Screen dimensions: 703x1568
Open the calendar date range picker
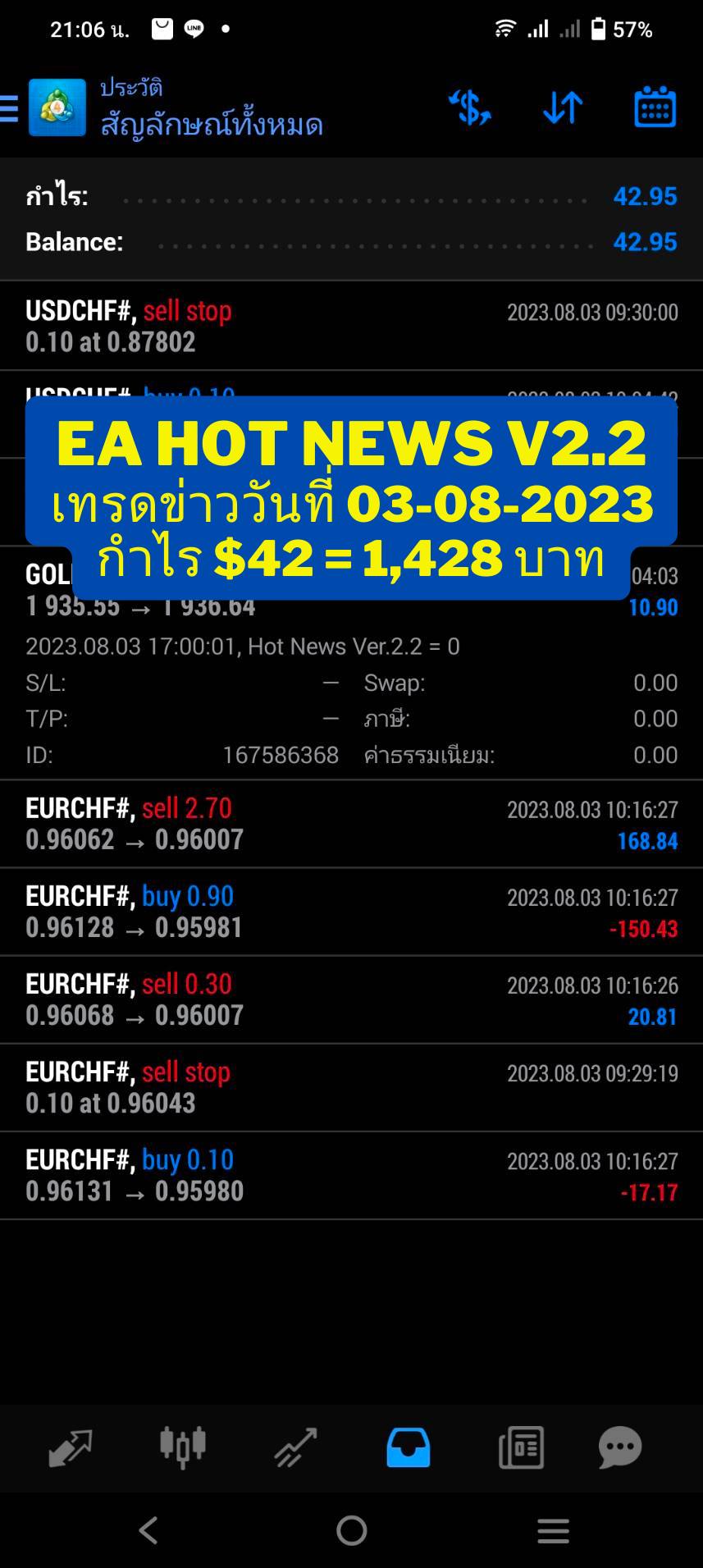click(655, 107)
